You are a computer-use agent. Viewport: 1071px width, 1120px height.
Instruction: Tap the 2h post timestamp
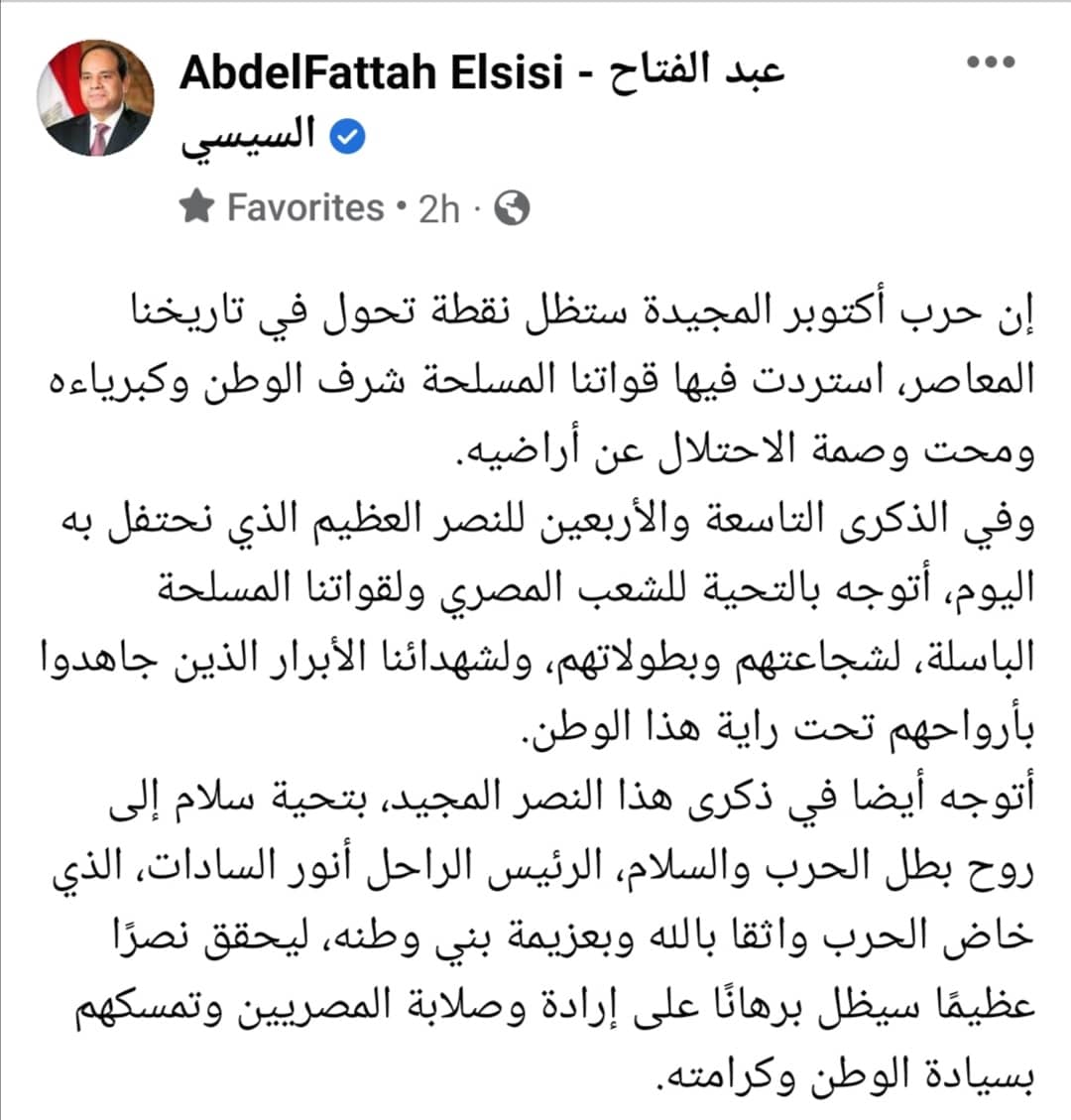click(x=439, y=208)
